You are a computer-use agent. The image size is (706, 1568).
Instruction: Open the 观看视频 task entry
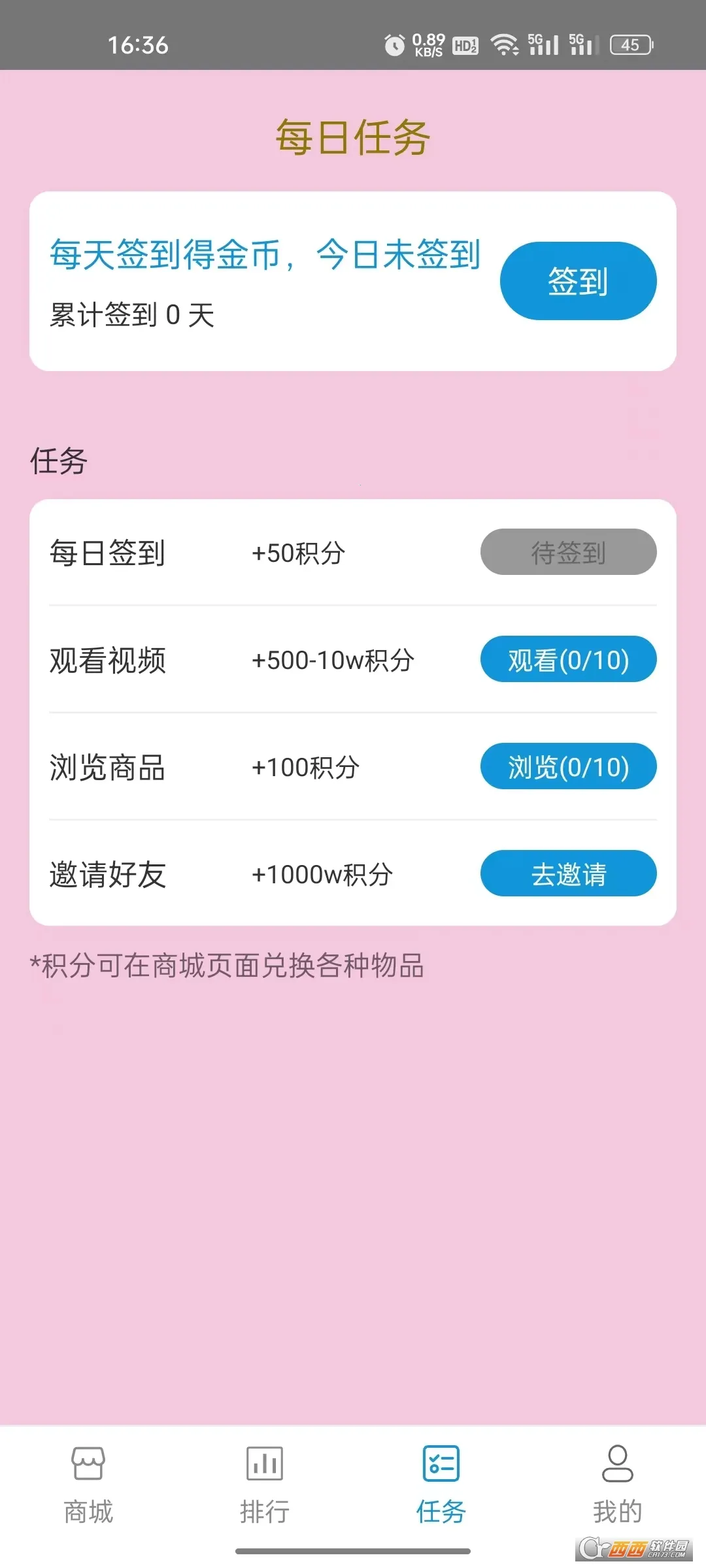point(108,660)
